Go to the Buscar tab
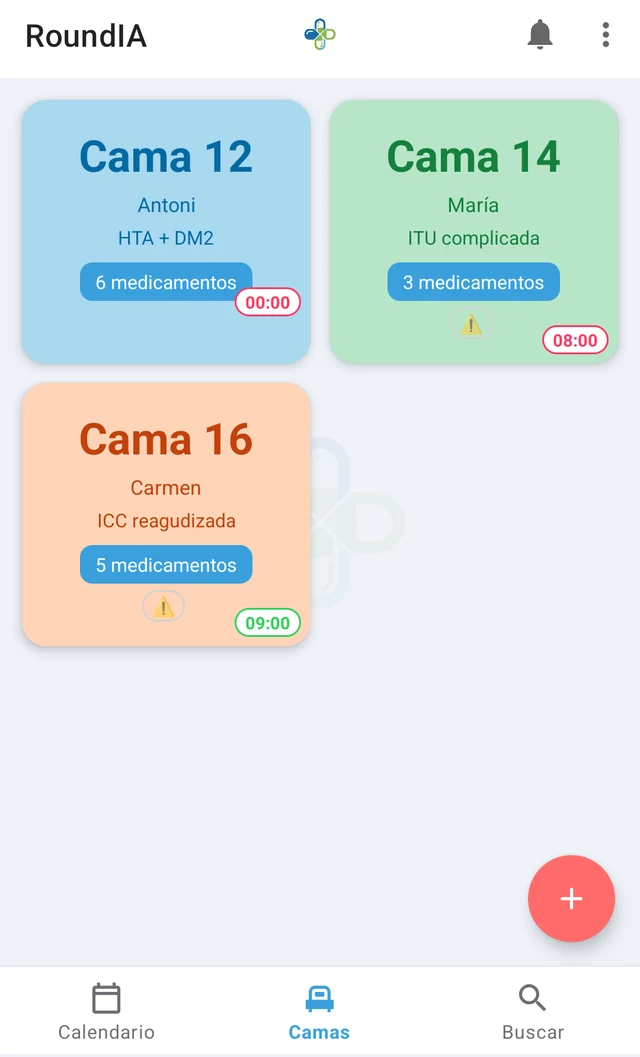The width and height of the screenshot is (640, 1057). [x=533, y=1012]
